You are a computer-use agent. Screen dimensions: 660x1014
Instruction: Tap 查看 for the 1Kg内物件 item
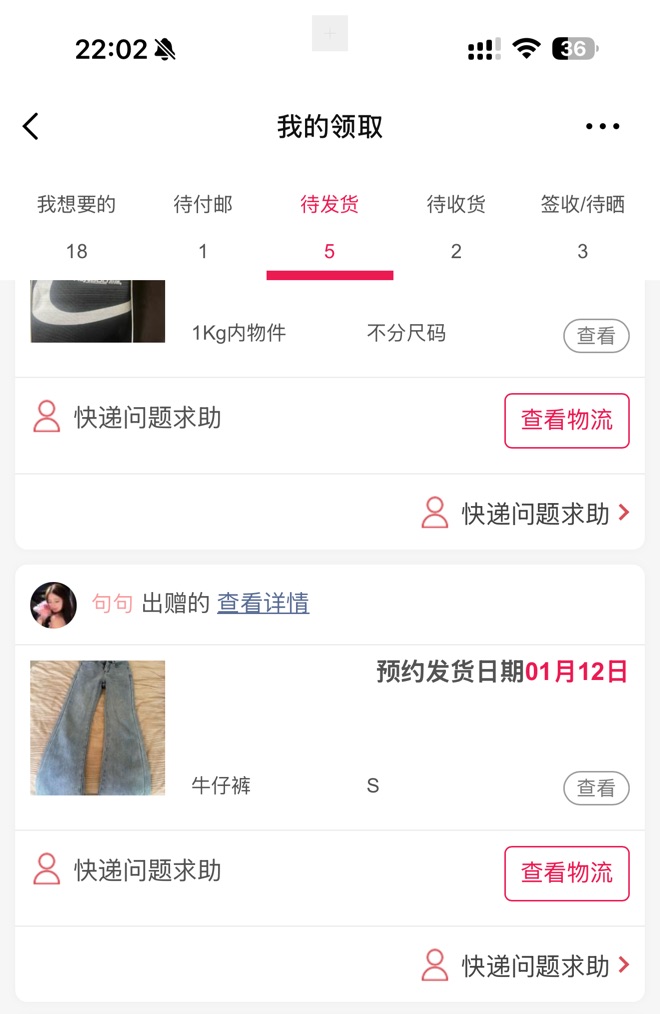tap(596, 336)
